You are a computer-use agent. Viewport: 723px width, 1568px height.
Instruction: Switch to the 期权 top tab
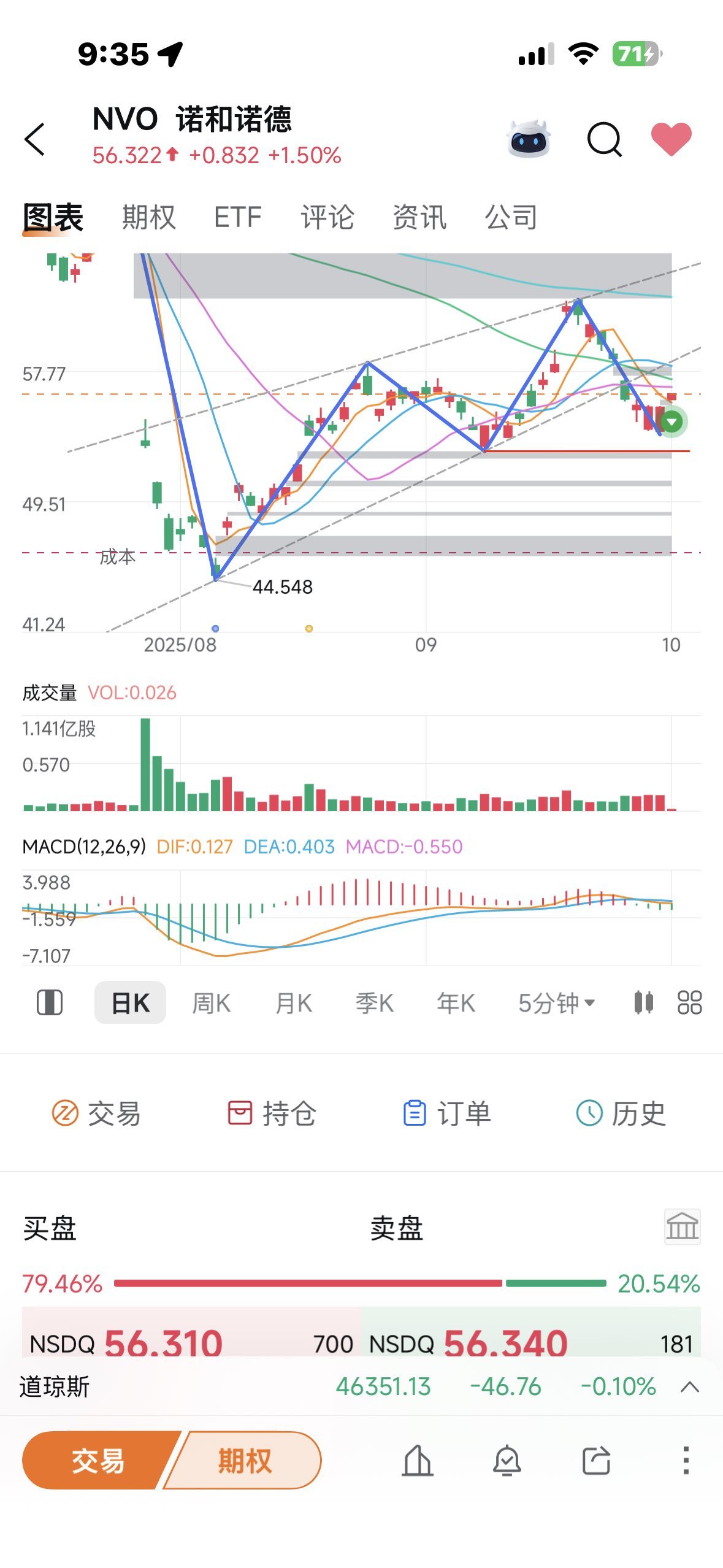pyautogui.click(x=148, y=217)
